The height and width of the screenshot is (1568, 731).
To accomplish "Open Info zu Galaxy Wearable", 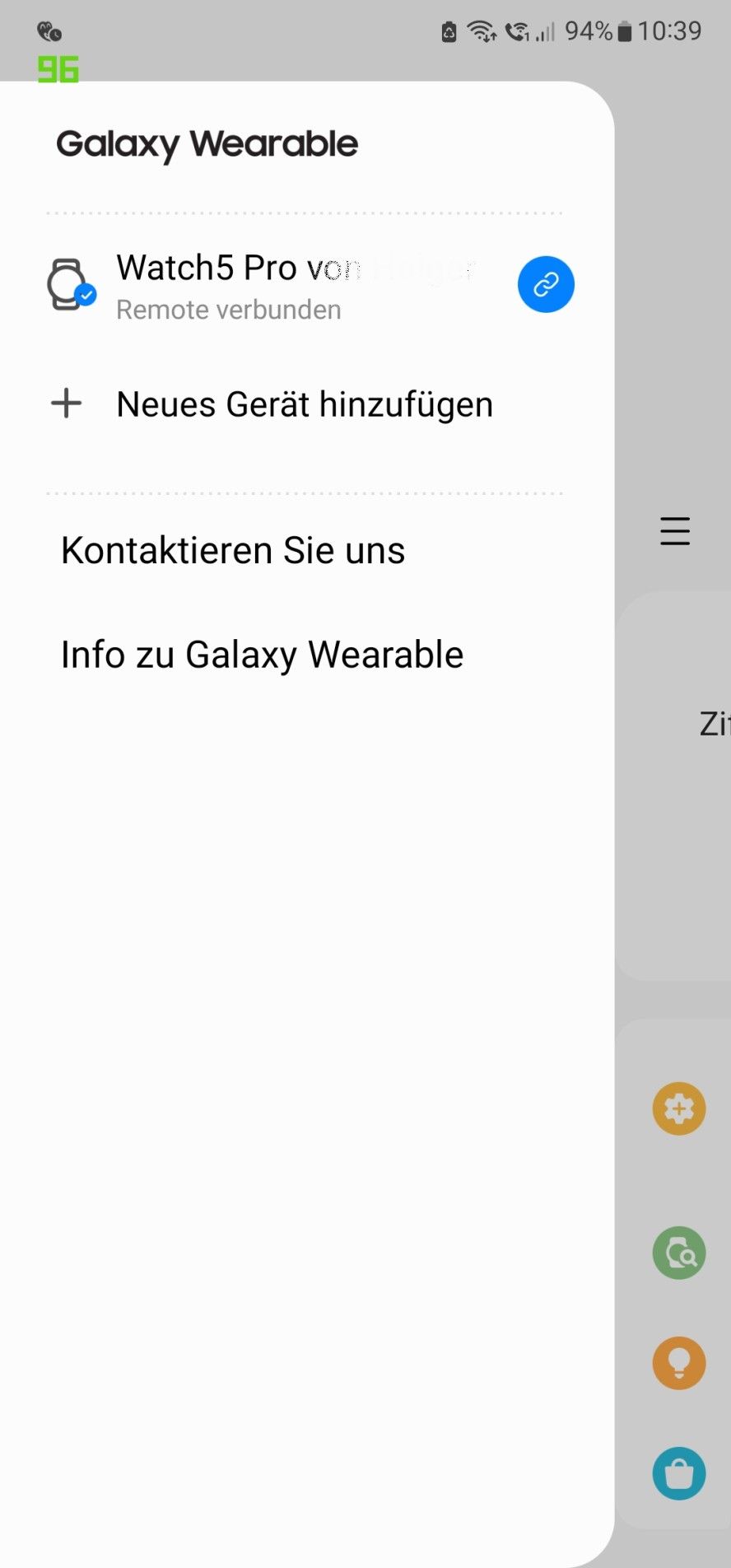I will tap(262, 655).
